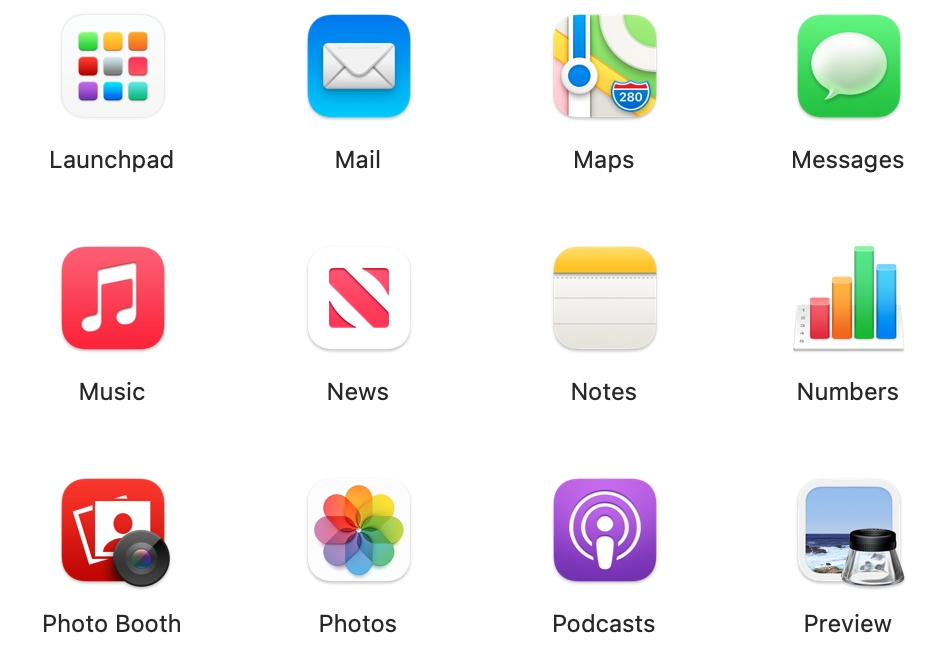
Task: Launch Notes
Action: click(604, 298)
